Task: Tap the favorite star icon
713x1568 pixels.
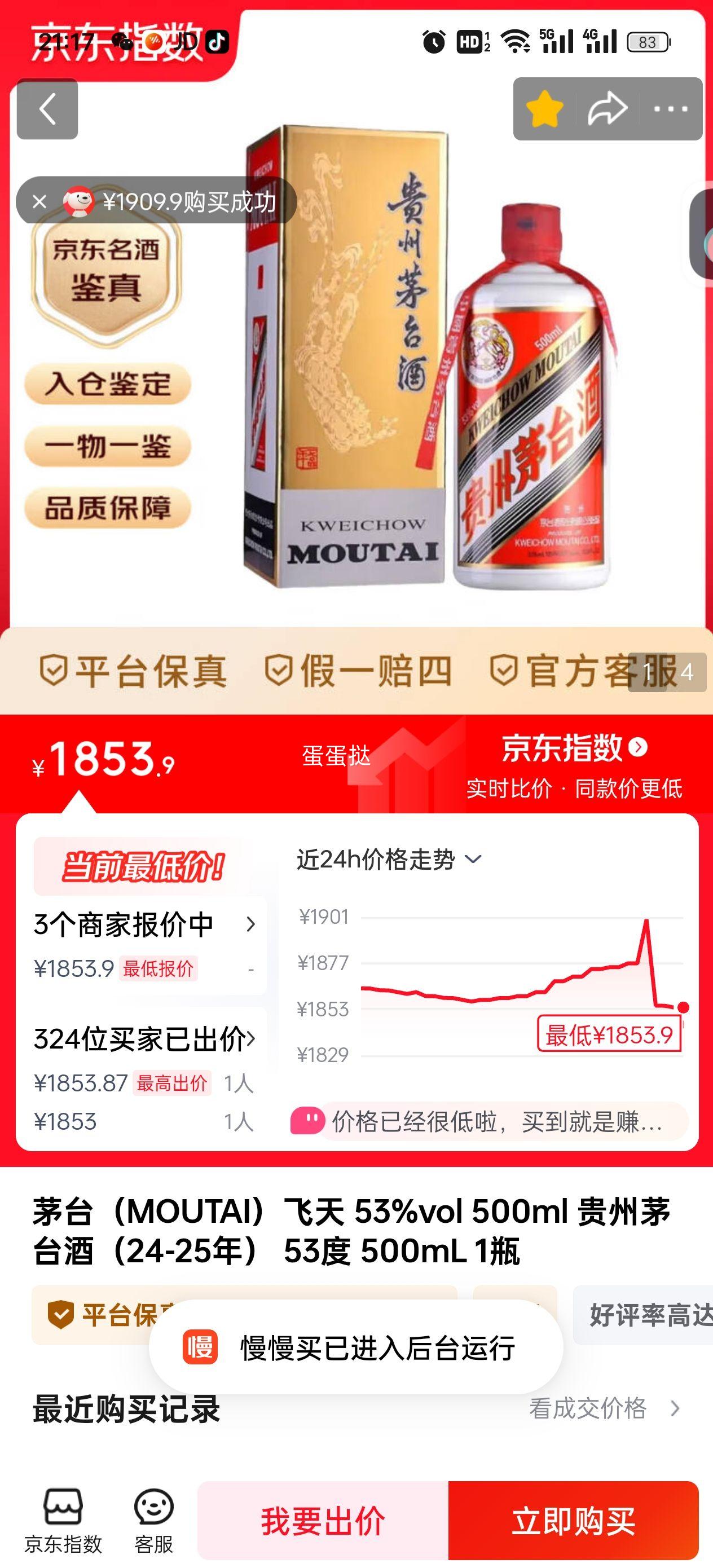Action: pyautogui.click(x=544, y=109)
